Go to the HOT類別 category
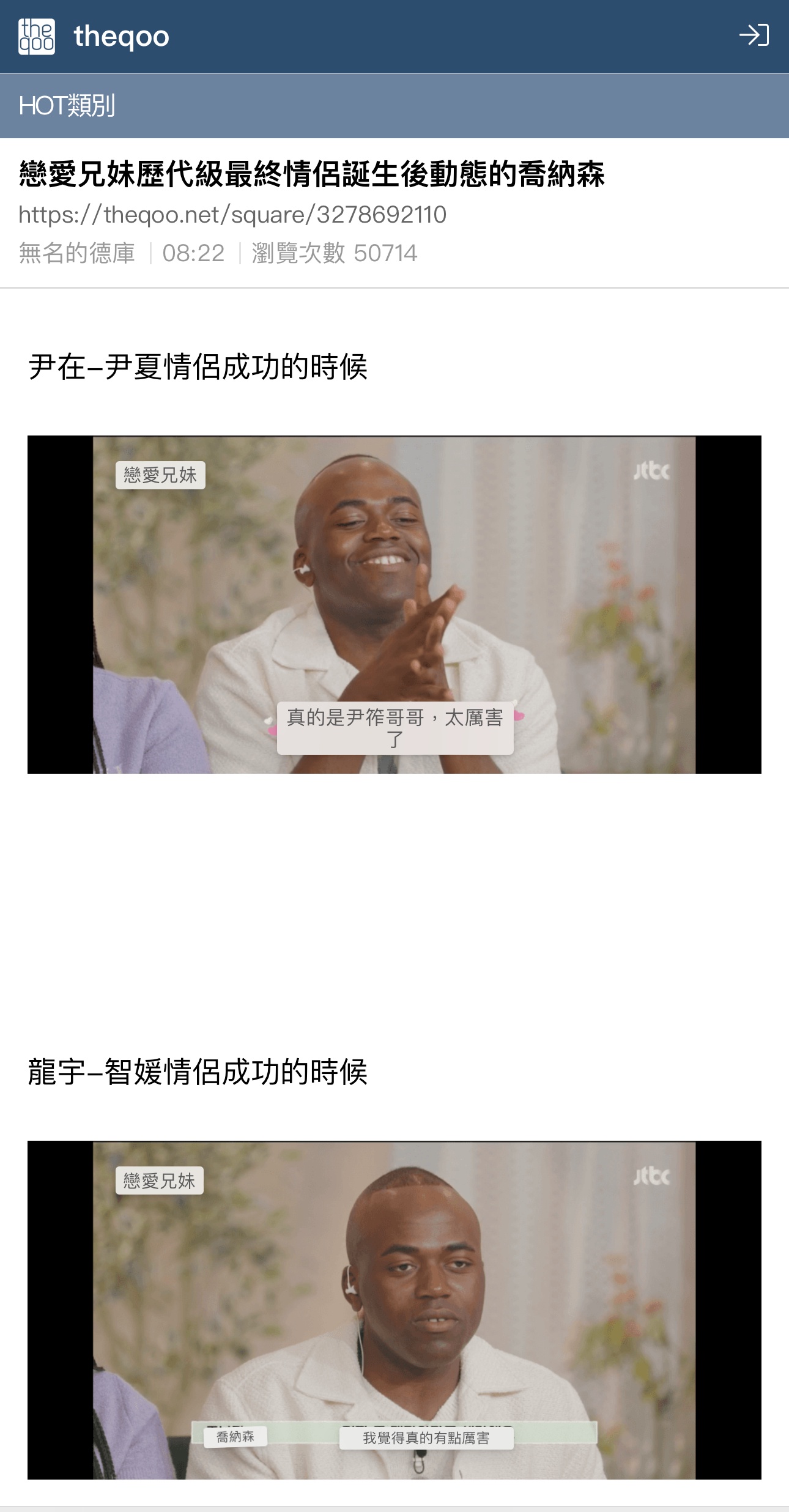The width and height of the screenshot is (789, 1512). click(x=67, y=106)
